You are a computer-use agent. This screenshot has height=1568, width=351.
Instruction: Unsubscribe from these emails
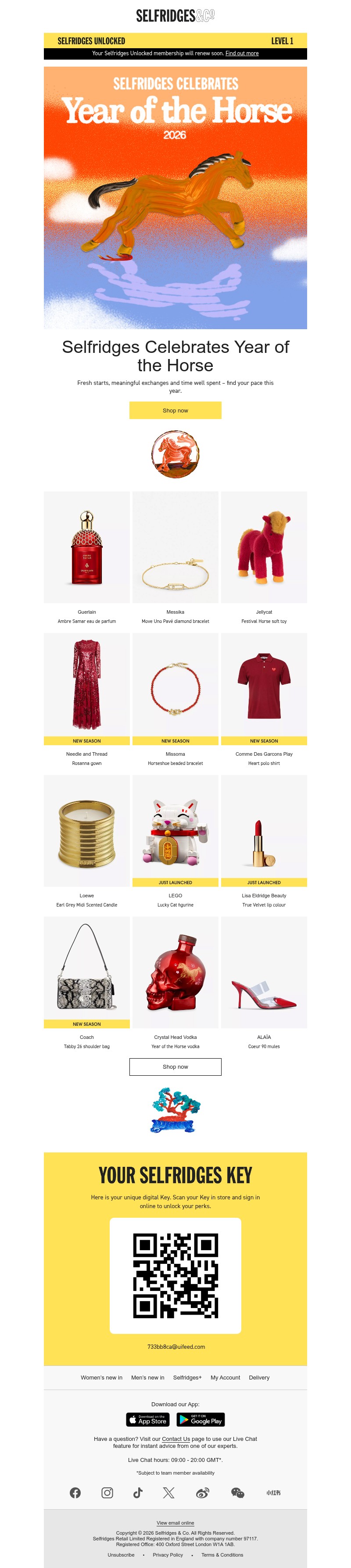click(121, 1554)
